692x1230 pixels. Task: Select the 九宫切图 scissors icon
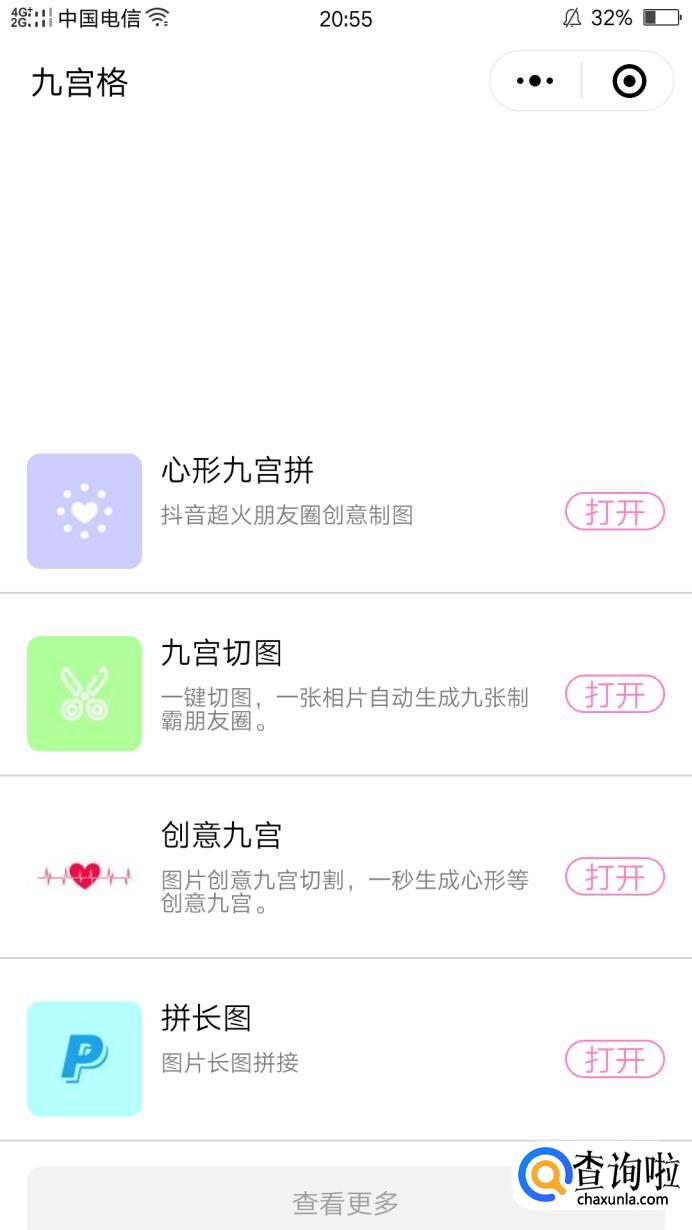84,693
